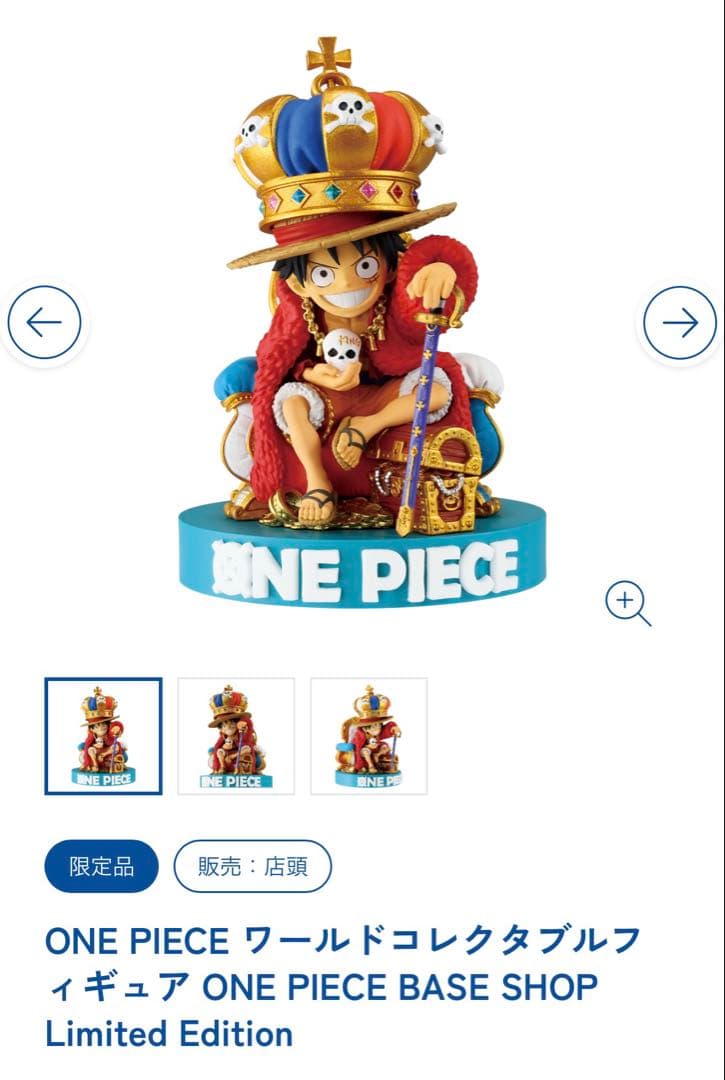
Task: Select the third figure thumbnail
Action: pos(369,736)
